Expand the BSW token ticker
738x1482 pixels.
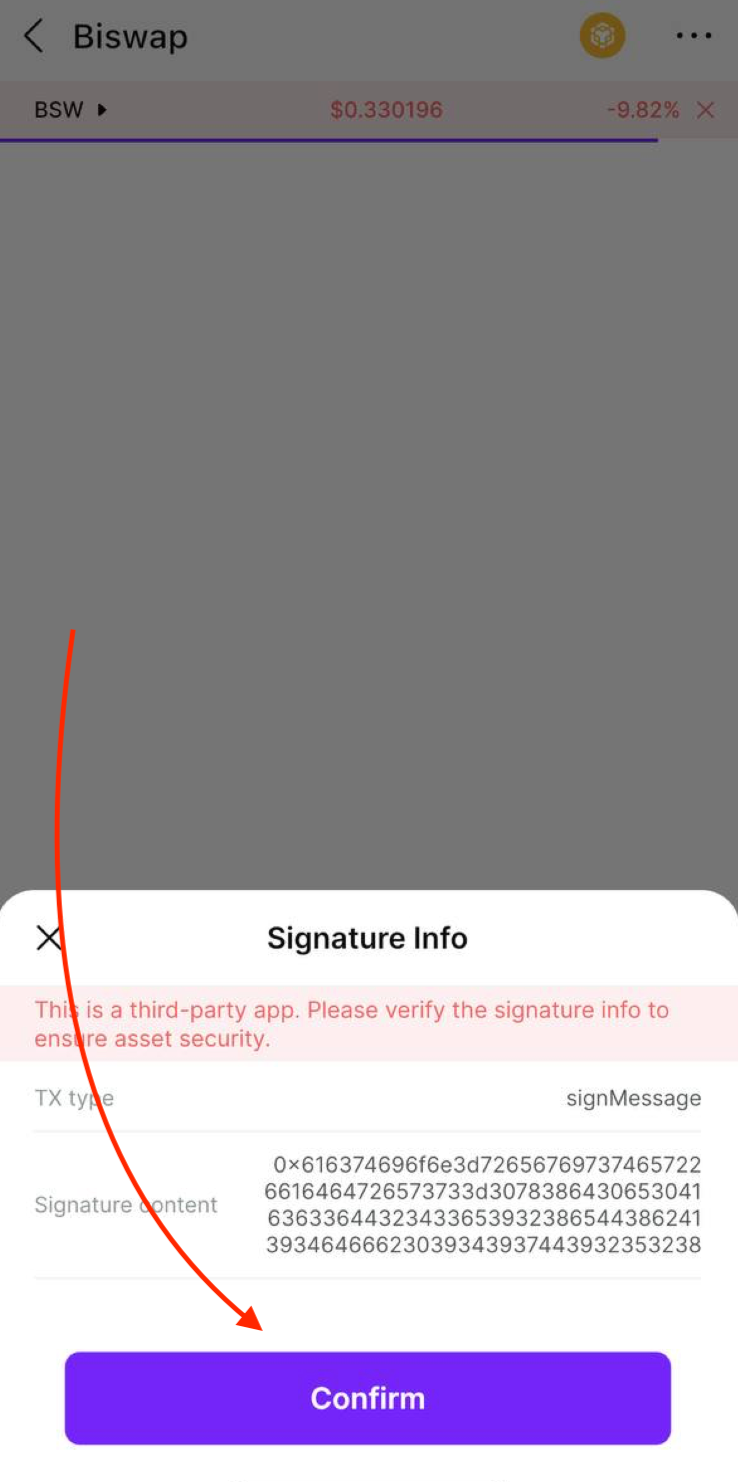pyautogui.click(x=70, y=110)
